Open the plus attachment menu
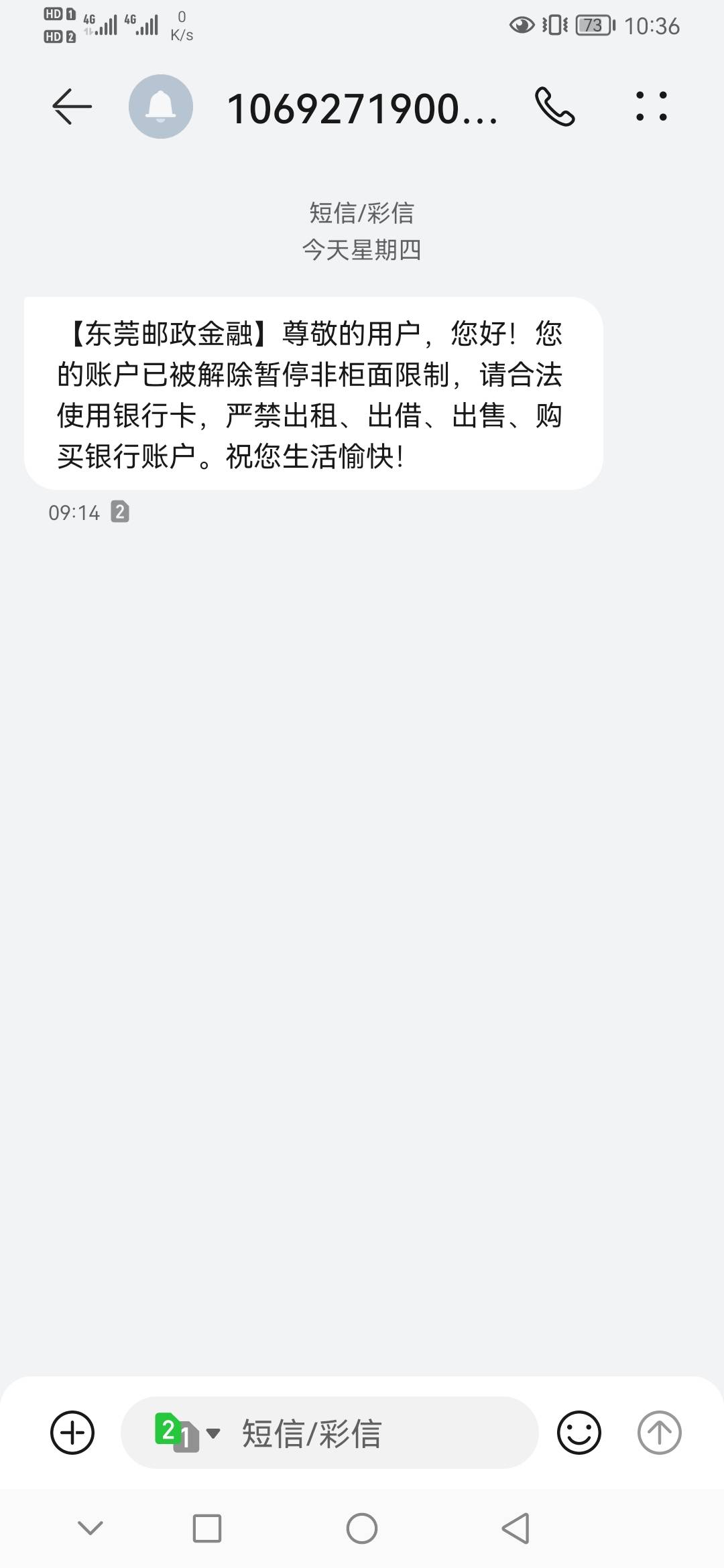 tap(72, 1433)
